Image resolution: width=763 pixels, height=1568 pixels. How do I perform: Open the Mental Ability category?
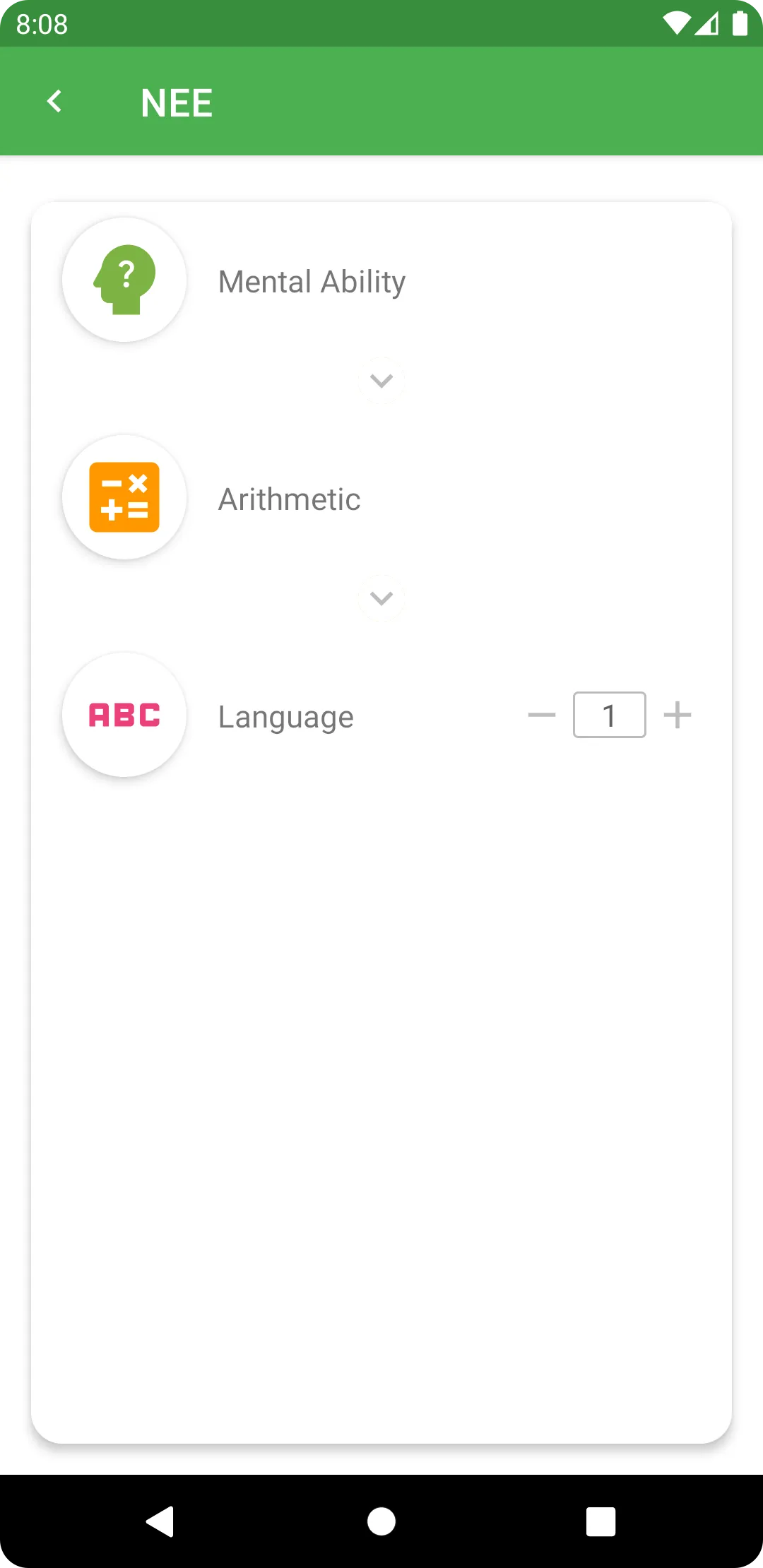point(312,282)
